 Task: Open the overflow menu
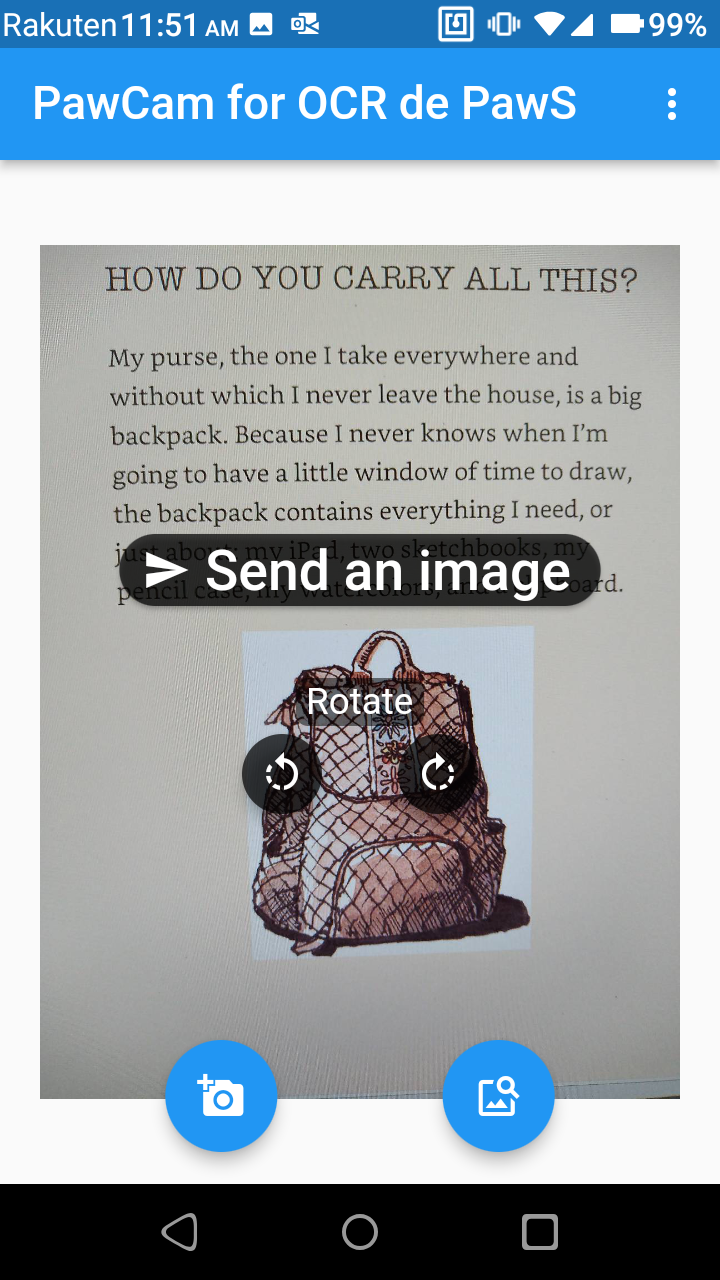pos(671,104)
